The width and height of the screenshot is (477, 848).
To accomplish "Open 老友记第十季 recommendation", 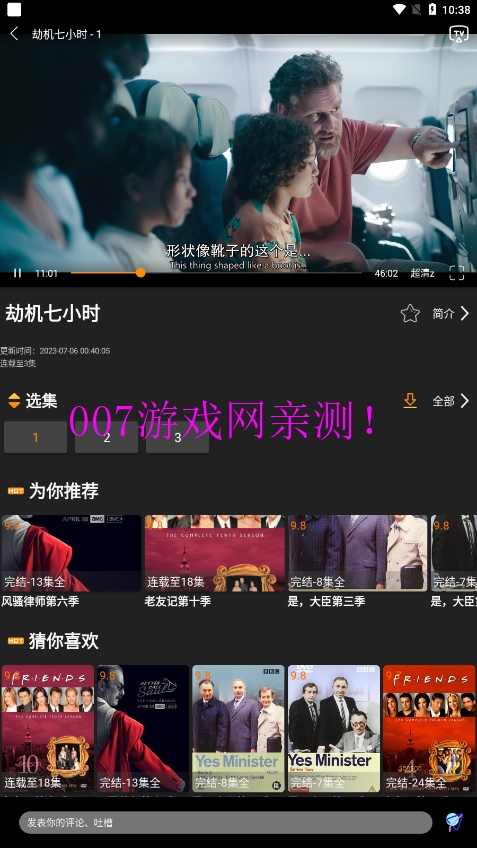I will point(215,561).
